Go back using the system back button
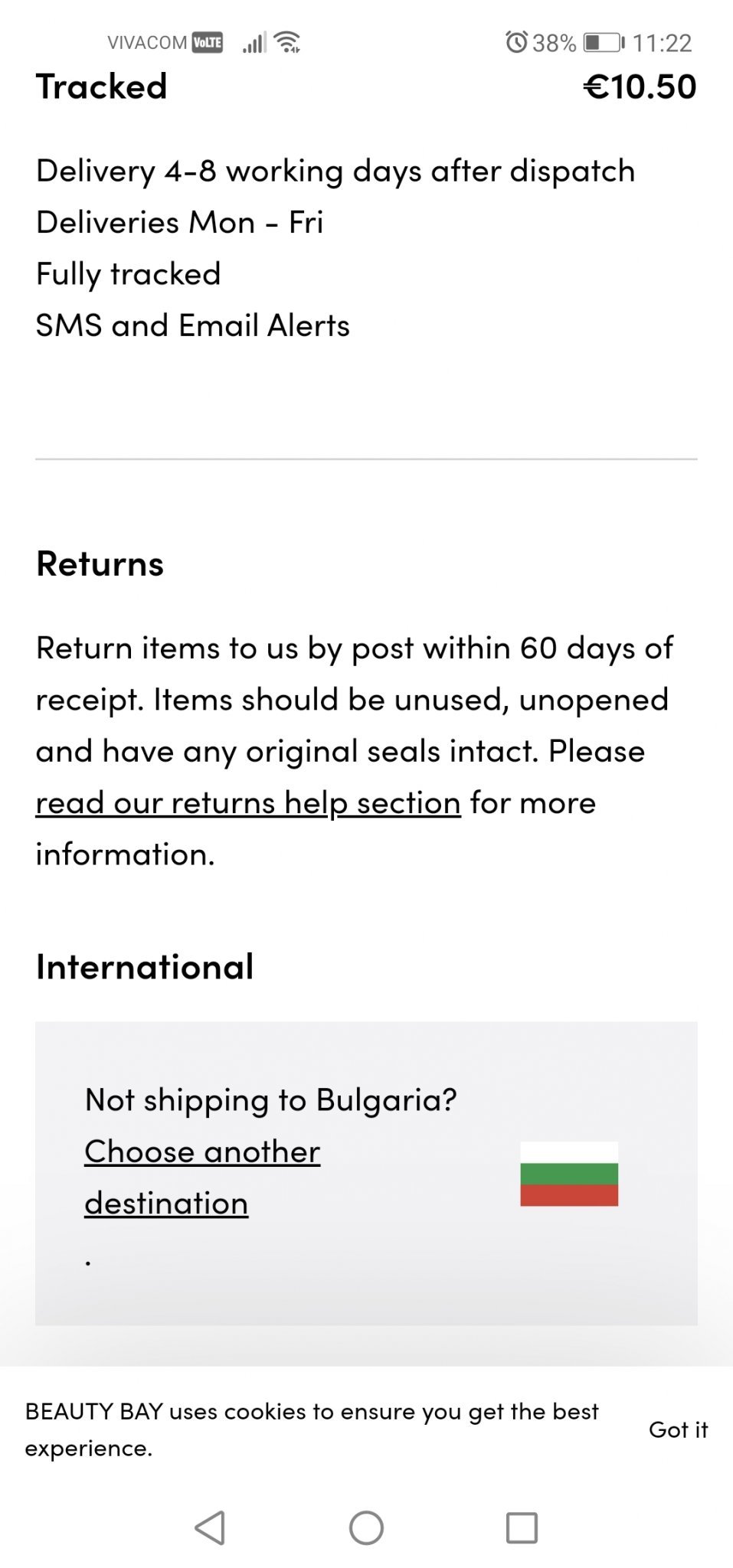Viewport: 733px width, 1568px height. point(210,1528)
